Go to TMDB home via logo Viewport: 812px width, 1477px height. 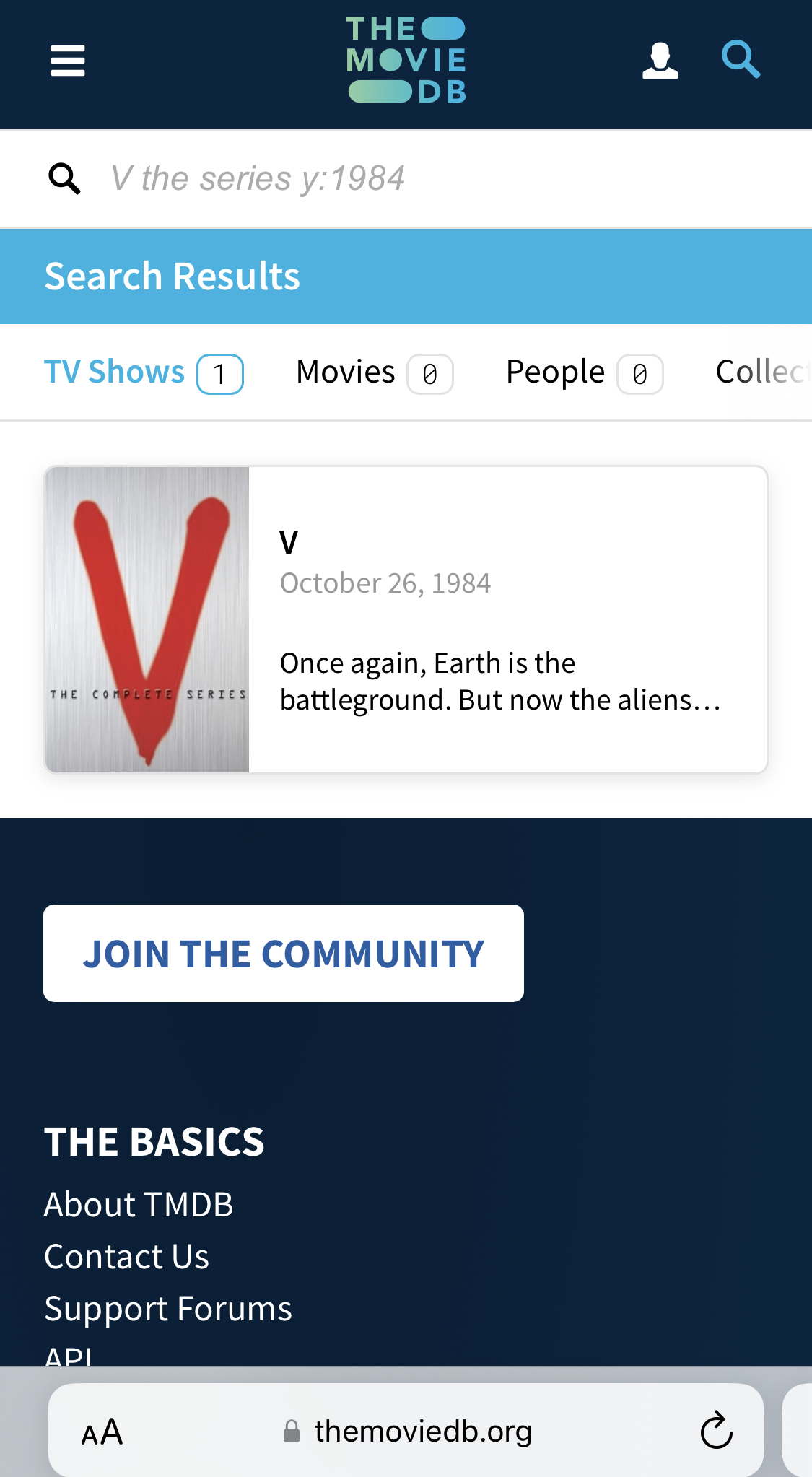[406, 61]
